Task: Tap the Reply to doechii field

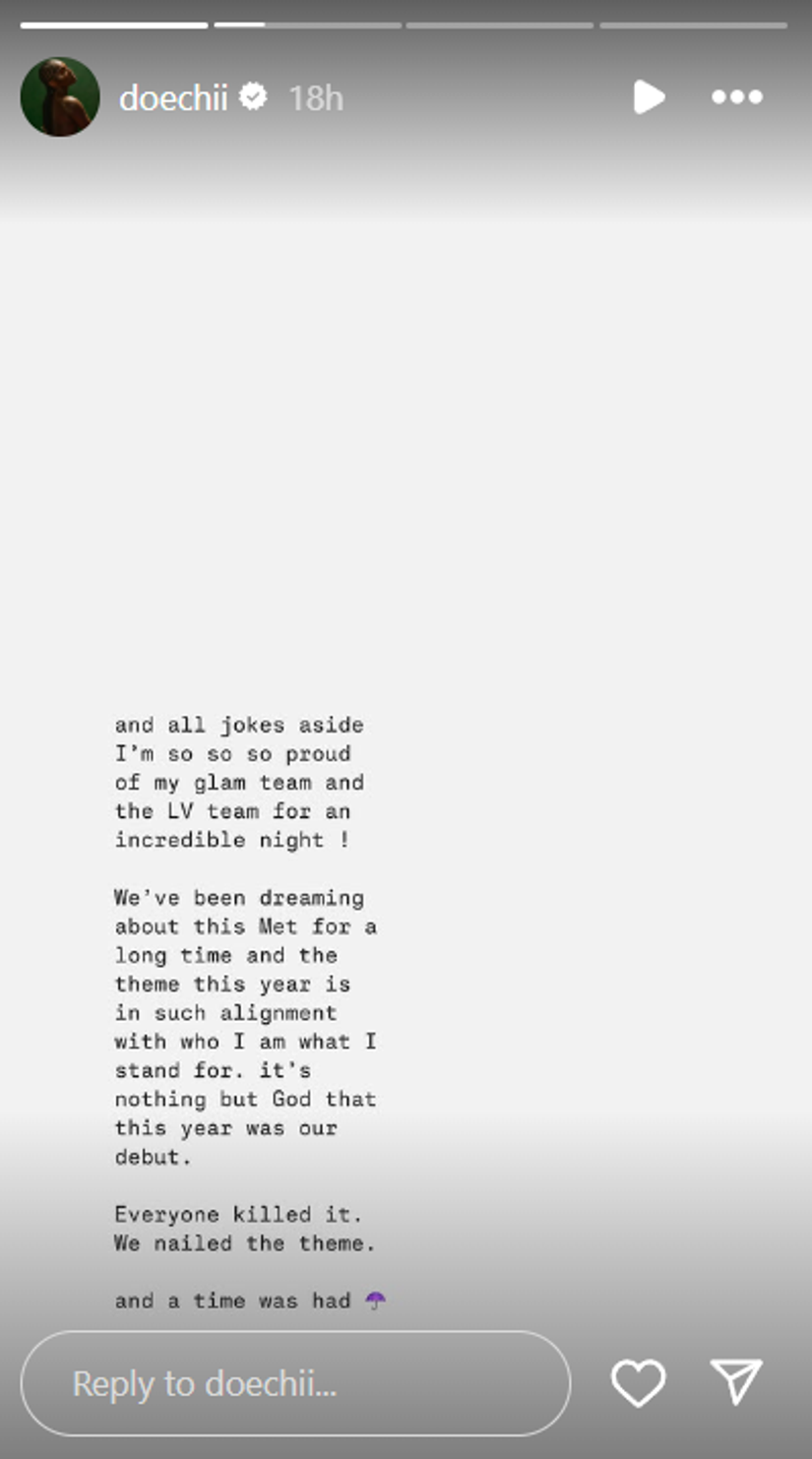Action: [295, 1383]
